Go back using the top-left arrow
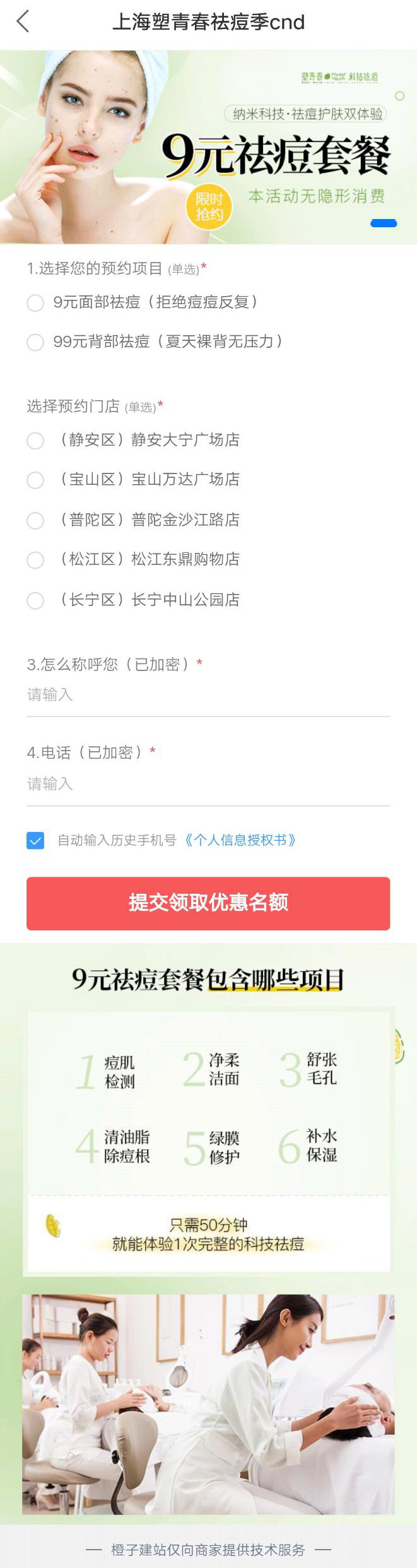Image resolution: width=417 pixels, height=1568 pixels. (23, 21)
